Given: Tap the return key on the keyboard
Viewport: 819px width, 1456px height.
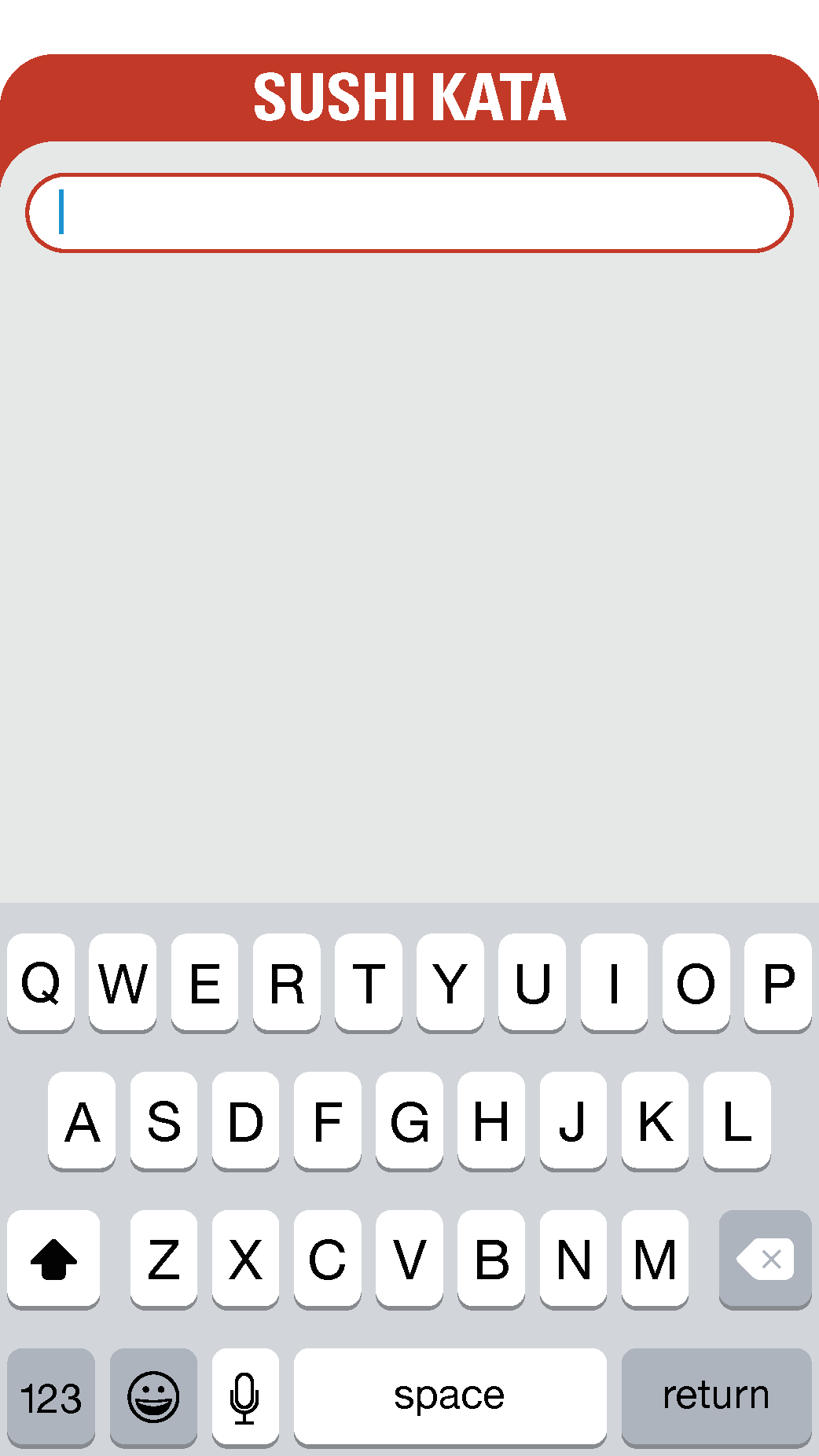Looking at the screenshot, I should [716, 1396].
